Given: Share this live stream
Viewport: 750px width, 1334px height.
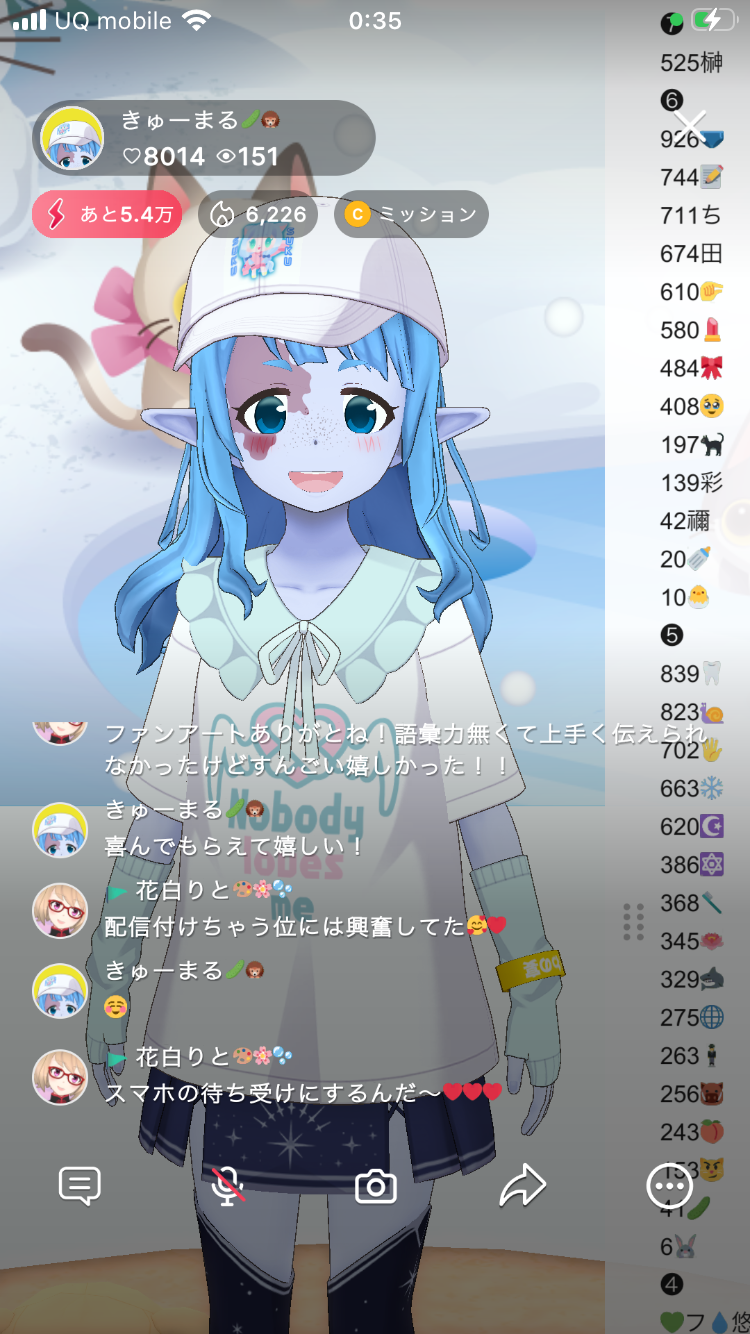Looking at the screenshot, I should tap(522, 1186).
